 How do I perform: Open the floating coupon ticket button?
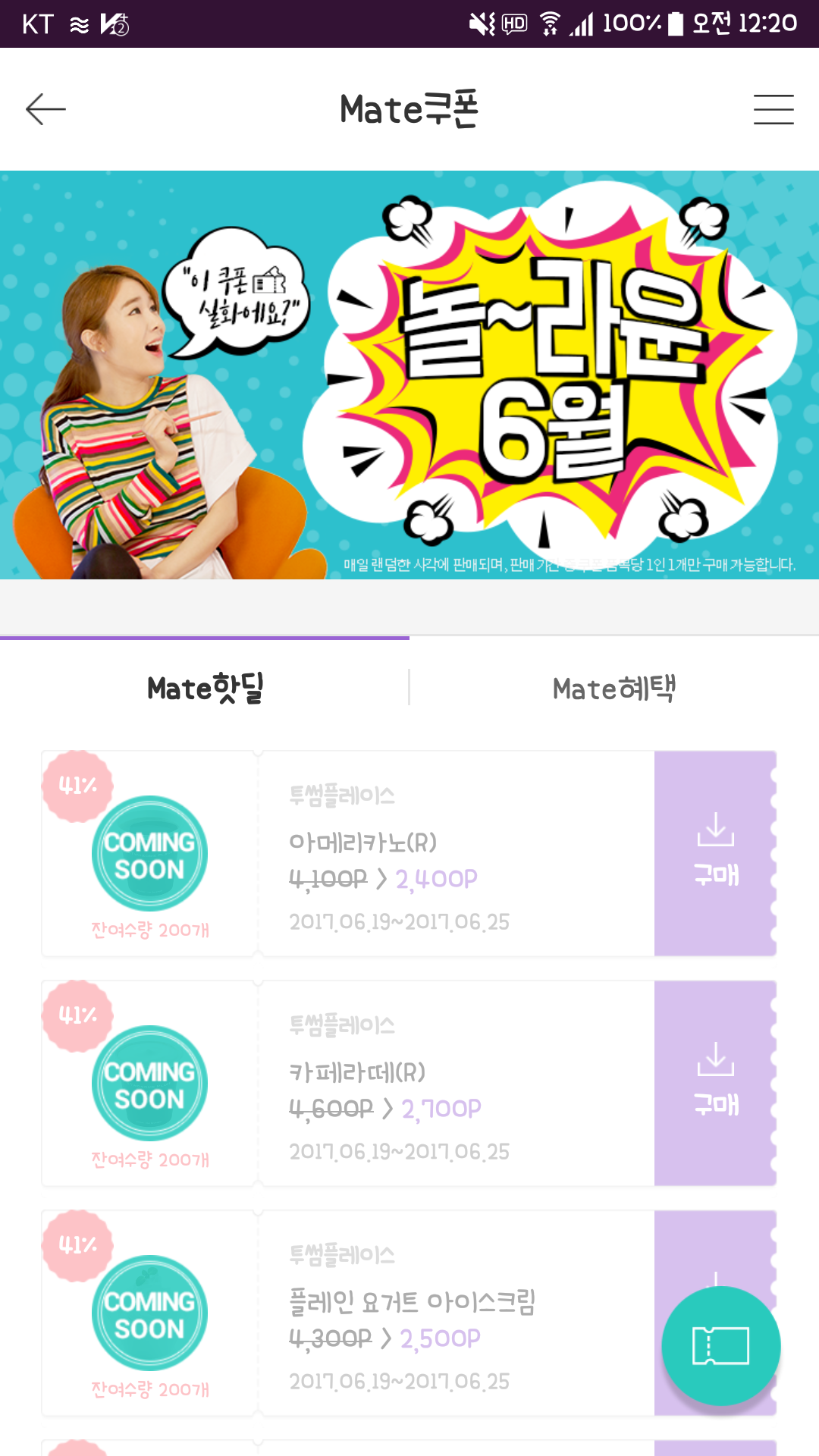point(720,1345)
